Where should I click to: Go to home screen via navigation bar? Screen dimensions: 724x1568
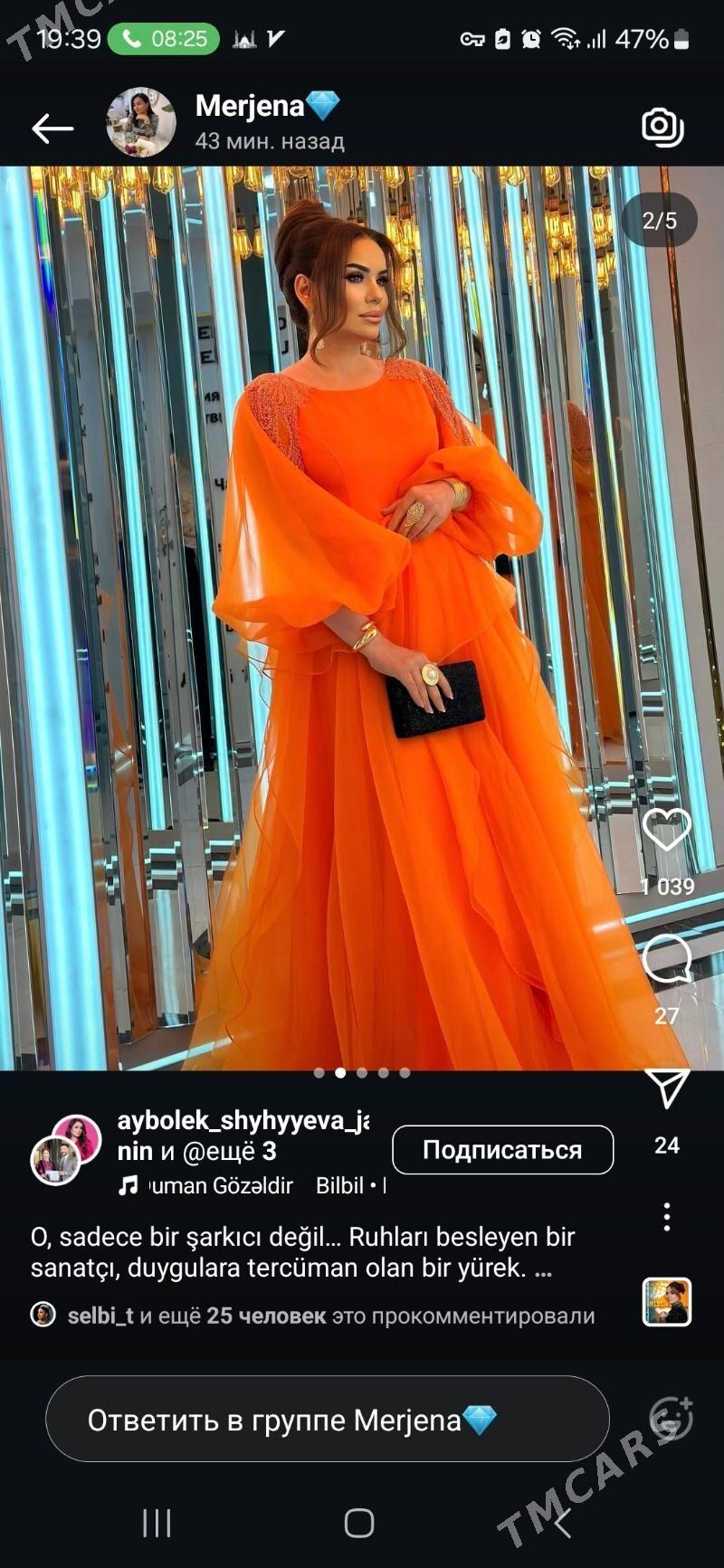(359, 1523)
